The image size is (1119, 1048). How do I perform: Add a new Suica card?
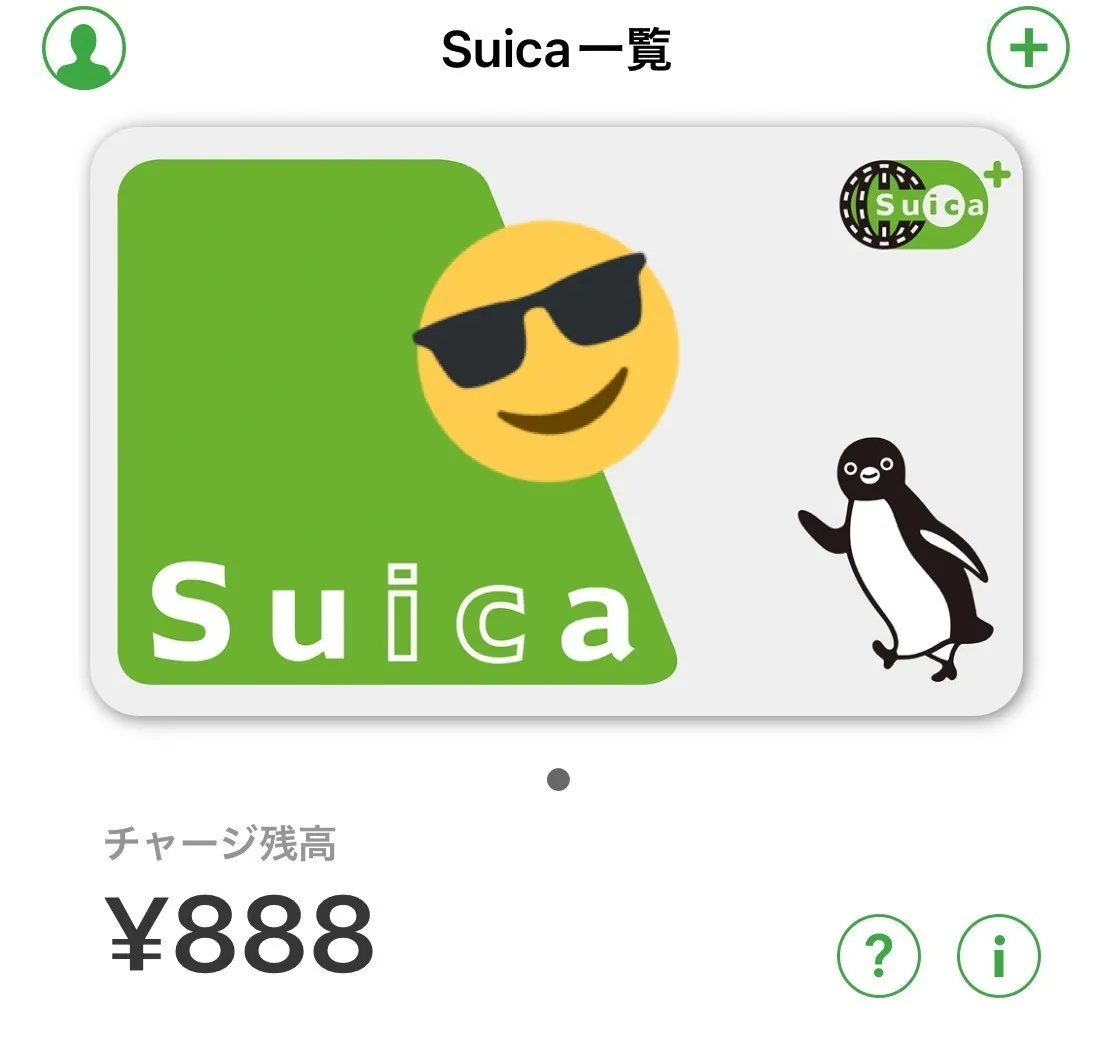click(x=1028, y=48)
